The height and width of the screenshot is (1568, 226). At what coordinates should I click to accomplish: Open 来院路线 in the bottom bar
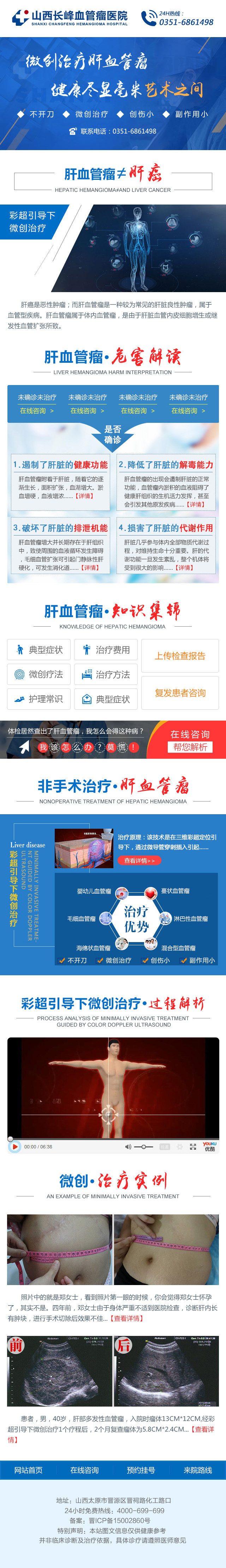[x=197, y=1470]
